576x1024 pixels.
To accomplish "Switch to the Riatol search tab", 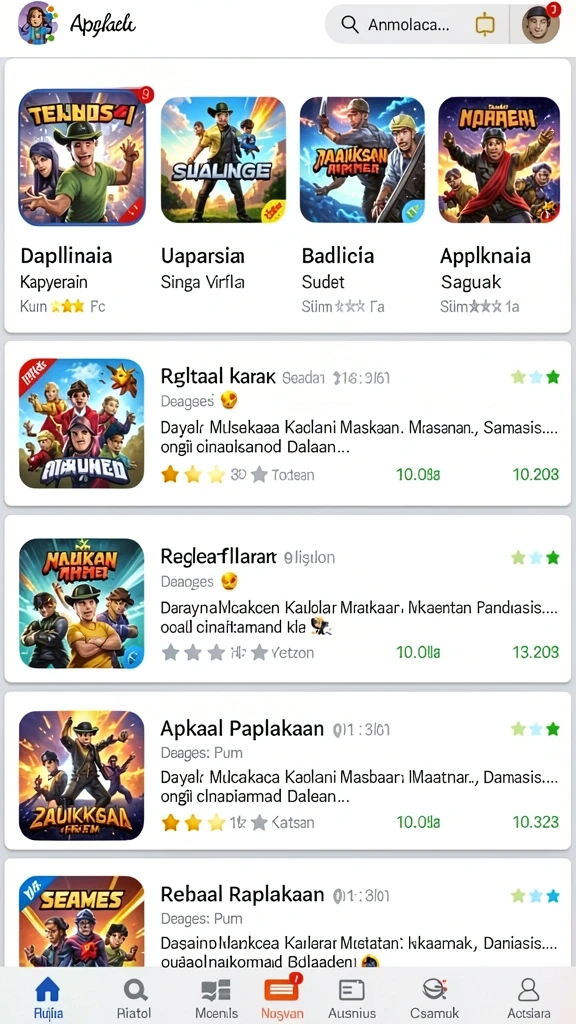I will pyautogui.click(x=136, y=998).
